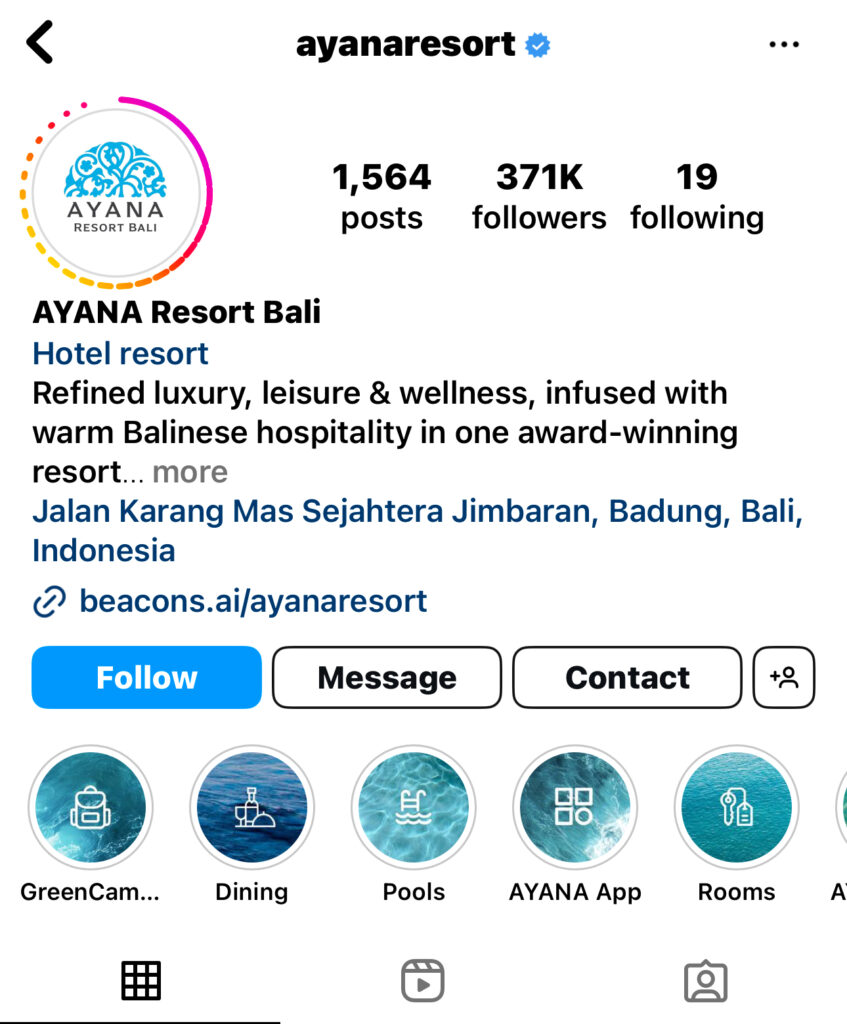847x1024 pixels.
Task: Open the beacons.ai/ayanaresort link
Action: [252, 601]
